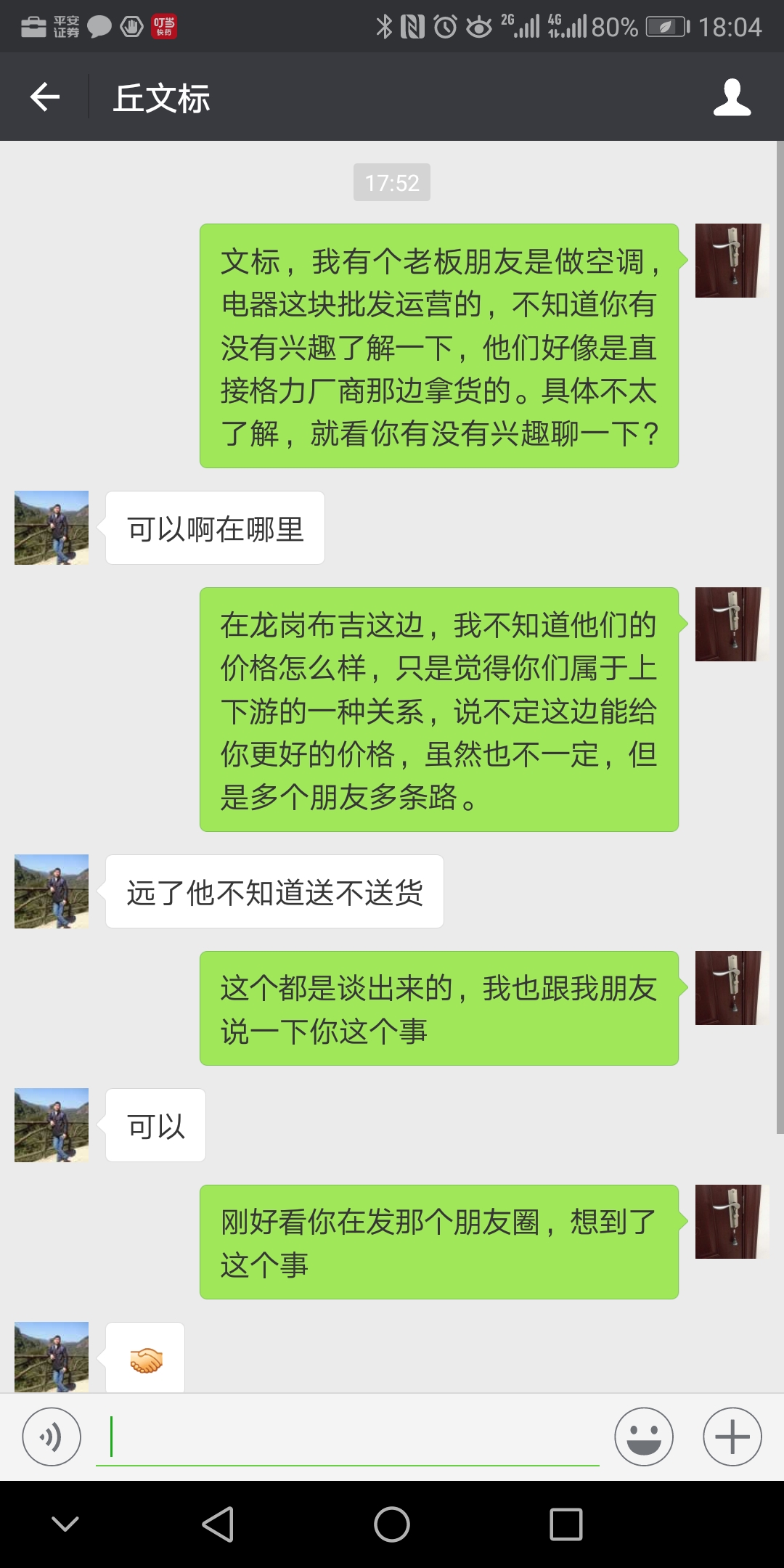The image size is (784, 1568).
Task: Hide the navigation bar with the down chevron
Action: click(x=65, y=1524)
